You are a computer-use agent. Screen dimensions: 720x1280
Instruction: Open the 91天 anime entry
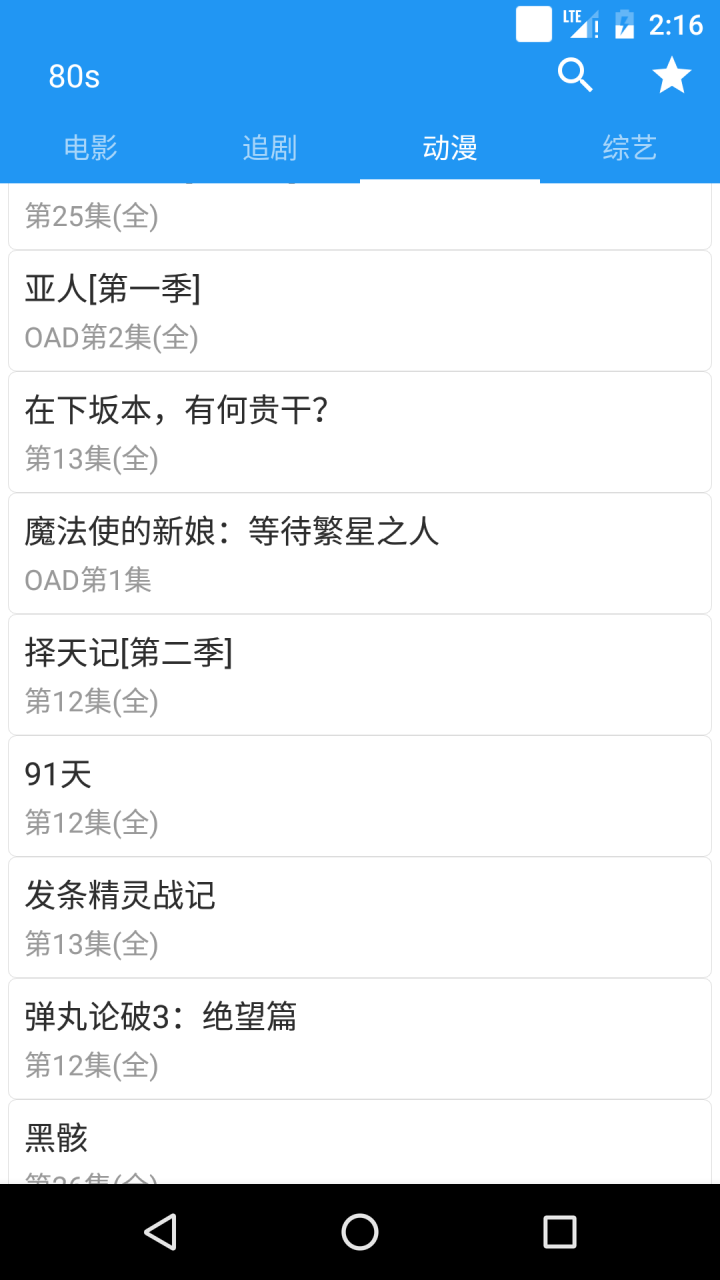(360, 796)
